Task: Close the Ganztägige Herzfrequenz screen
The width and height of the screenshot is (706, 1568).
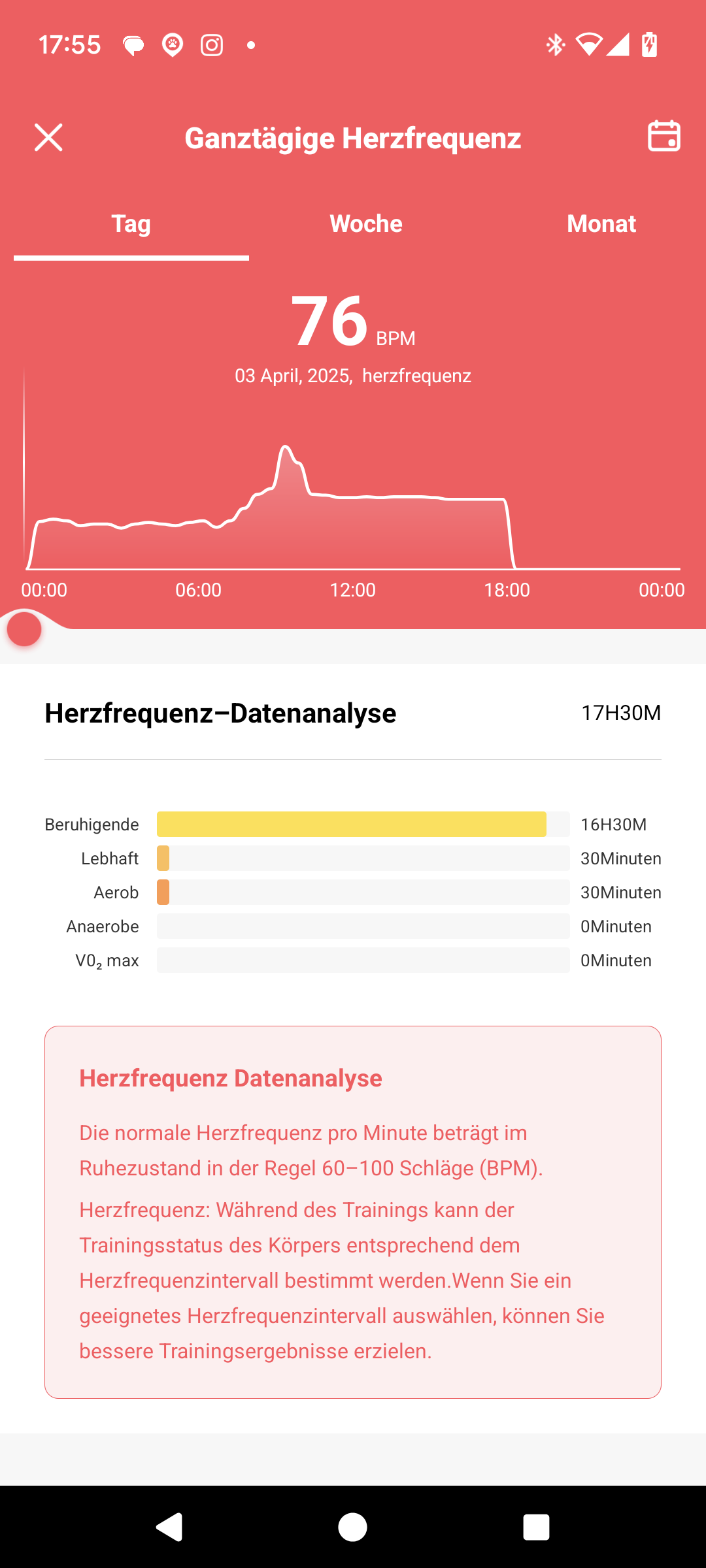Action: click(48, 137)
